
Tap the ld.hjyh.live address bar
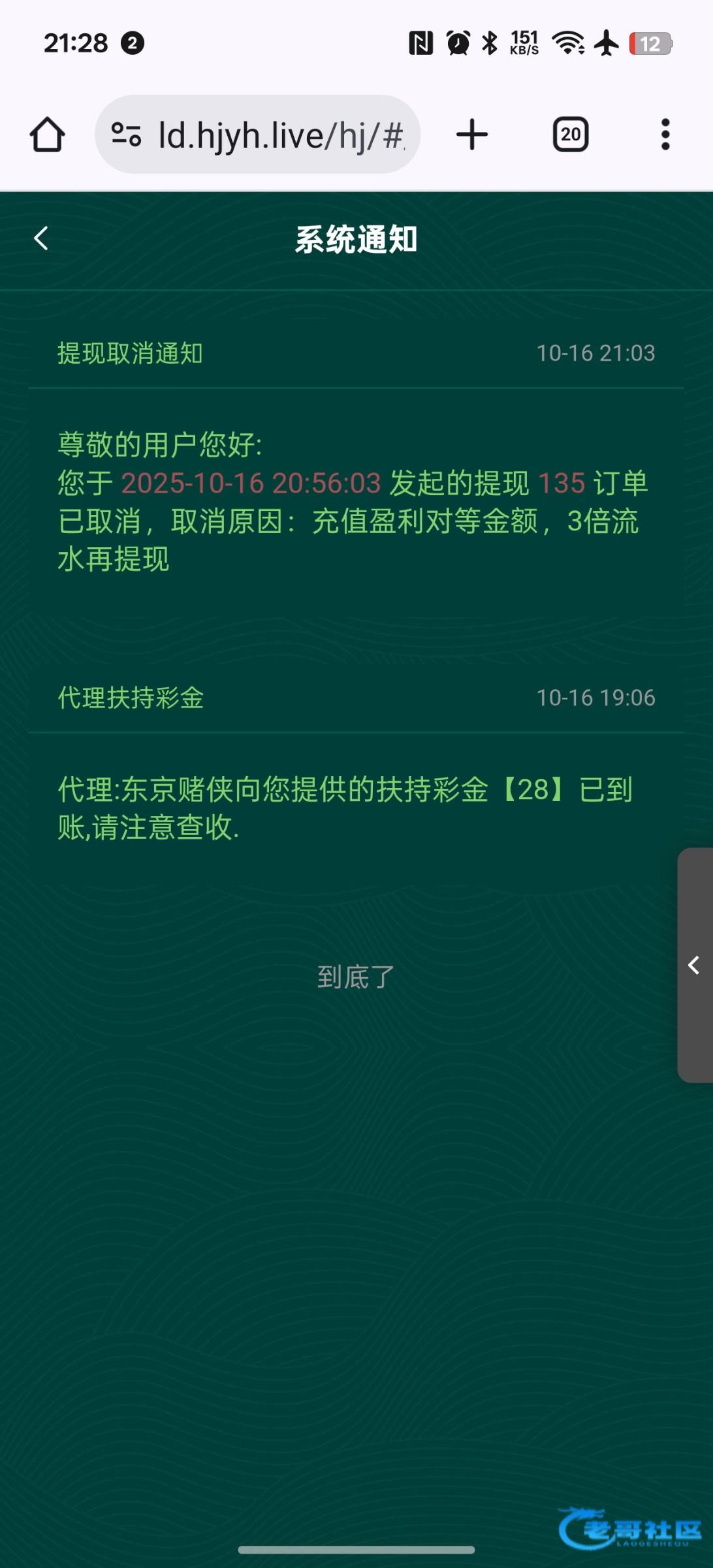281,135
